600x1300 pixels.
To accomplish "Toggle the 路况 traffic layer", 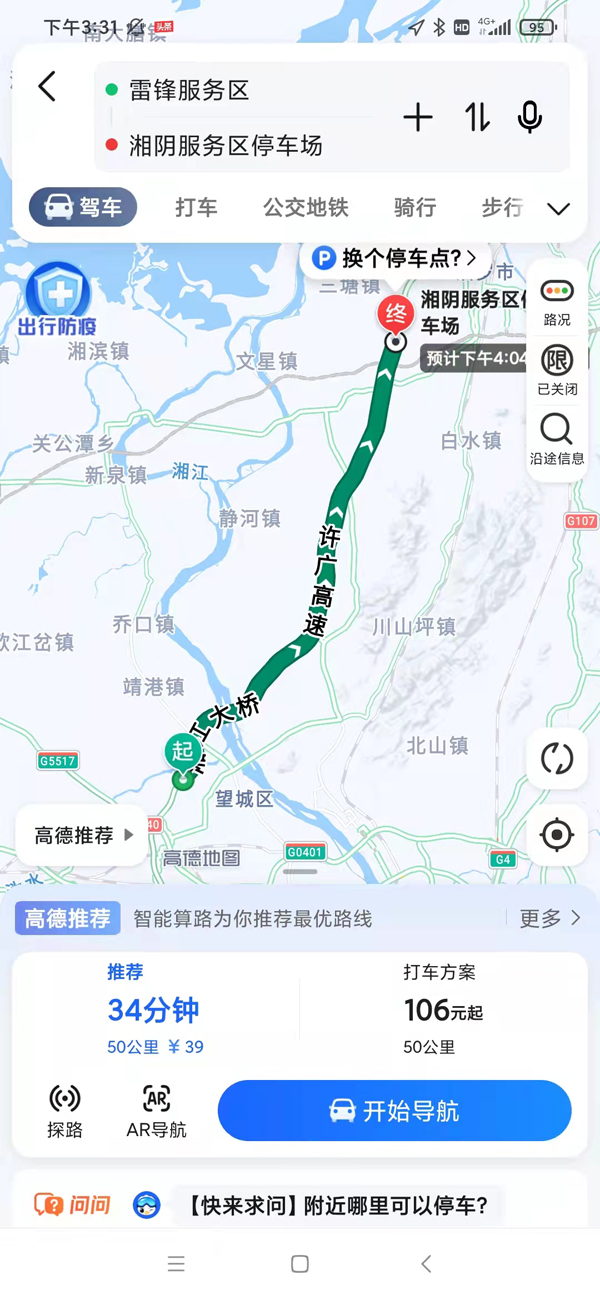I will click(557, 302).
